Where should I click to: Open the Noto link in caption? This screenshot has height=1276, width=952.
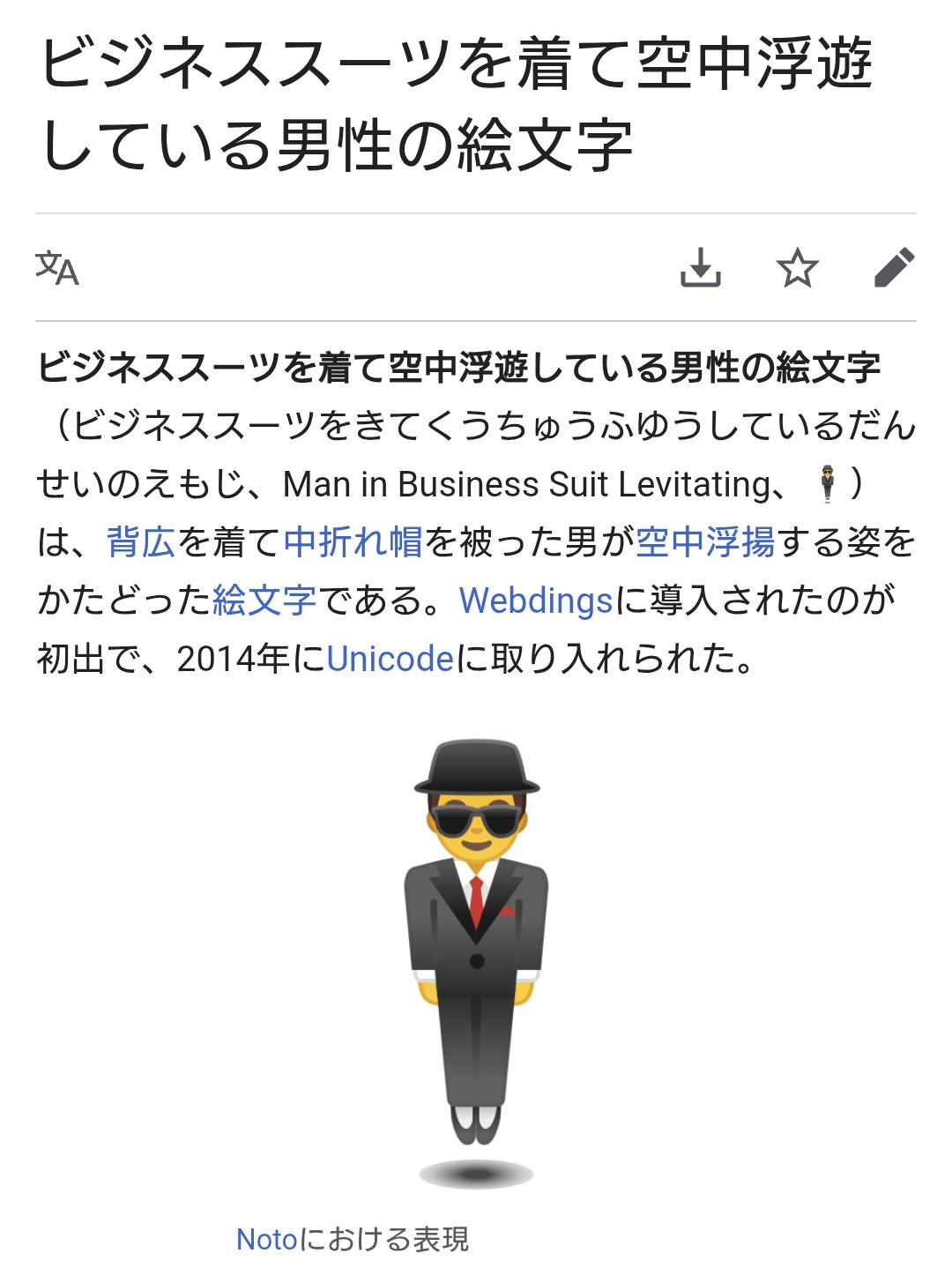[267, 1239]
